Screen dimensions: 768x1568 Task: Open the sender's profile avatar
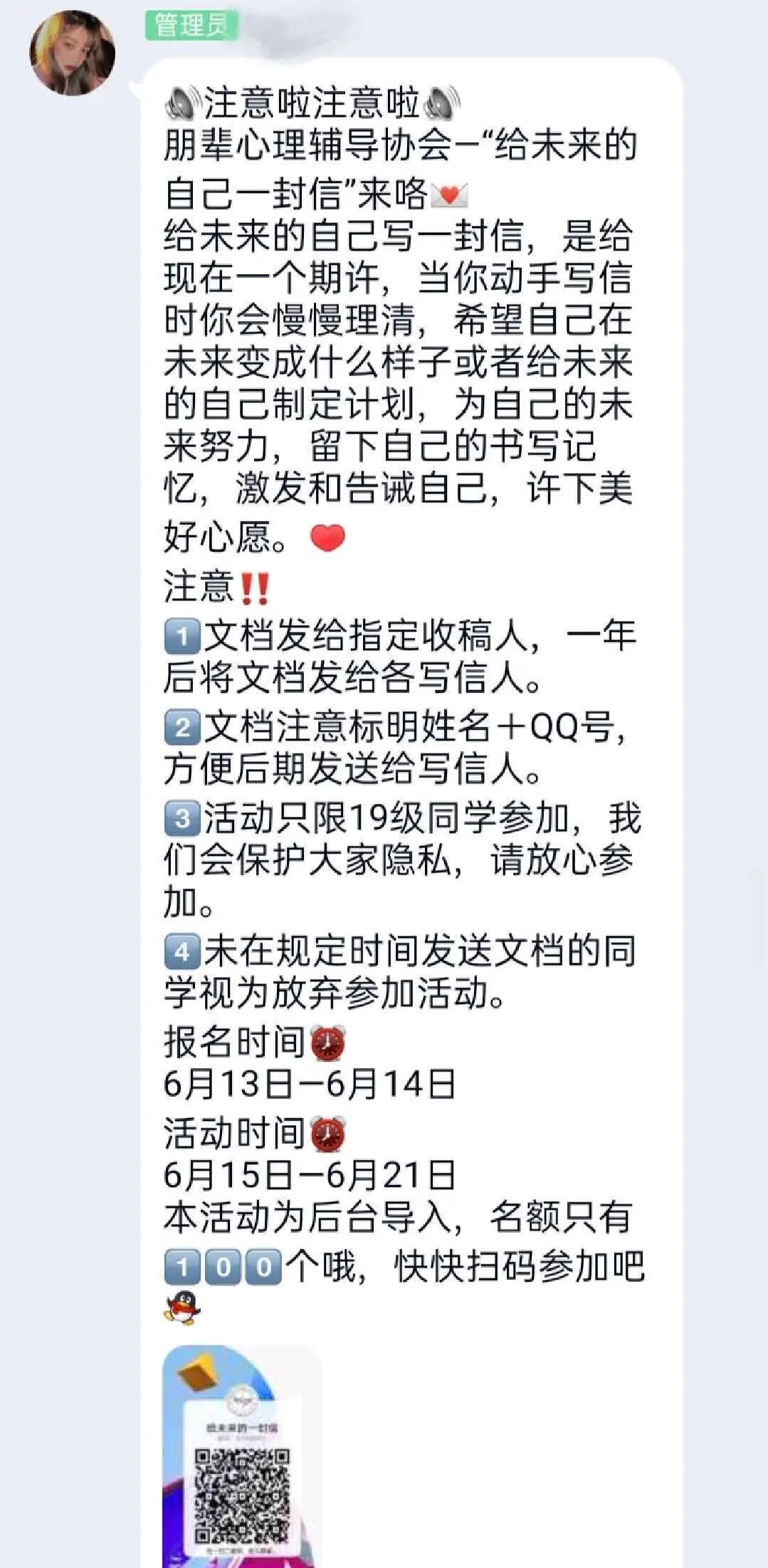[72, 53]
